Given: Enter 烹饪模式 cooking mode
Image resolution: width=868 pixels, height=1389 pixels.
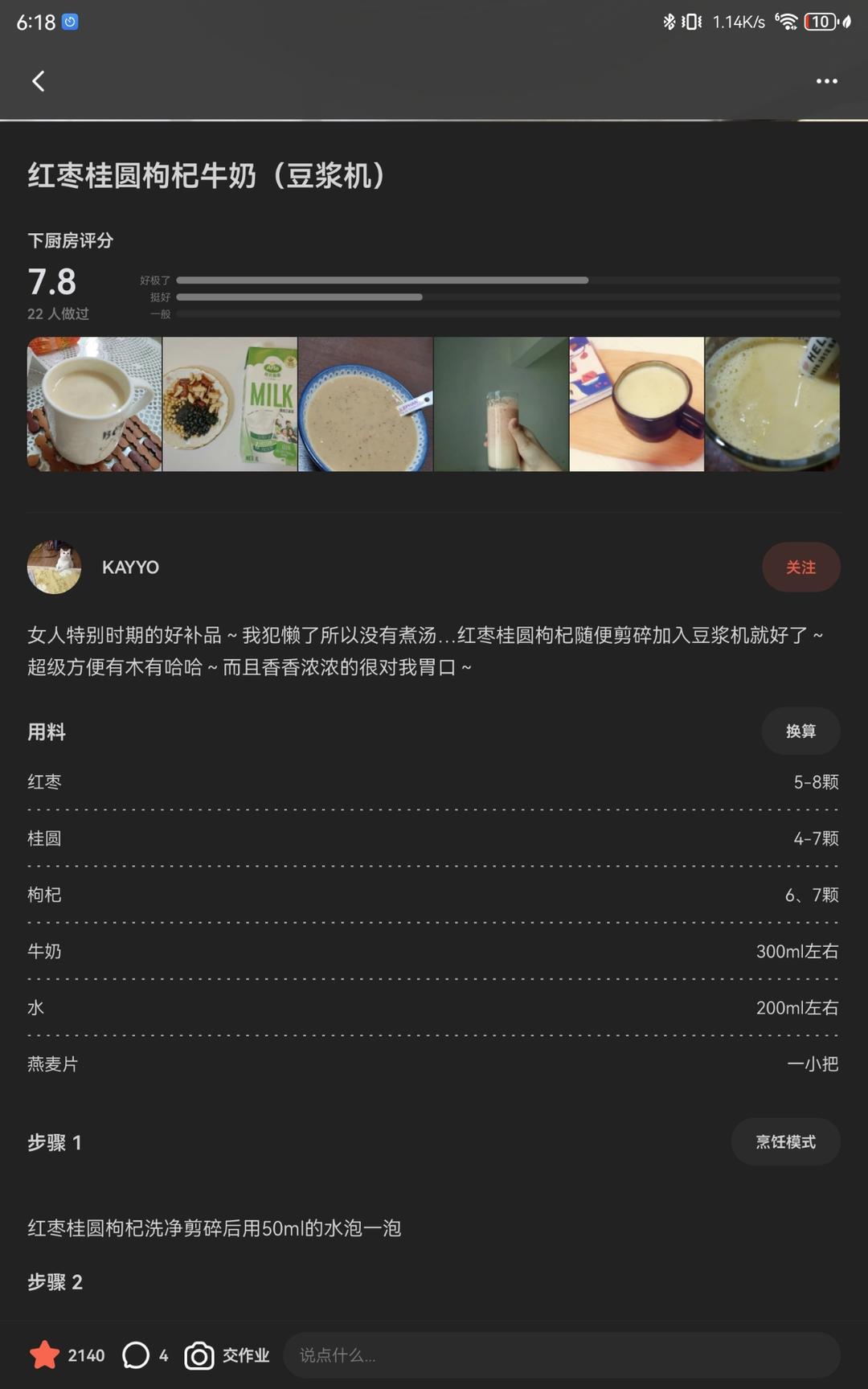Looking at the screenshot, I should coord(785,1141).
